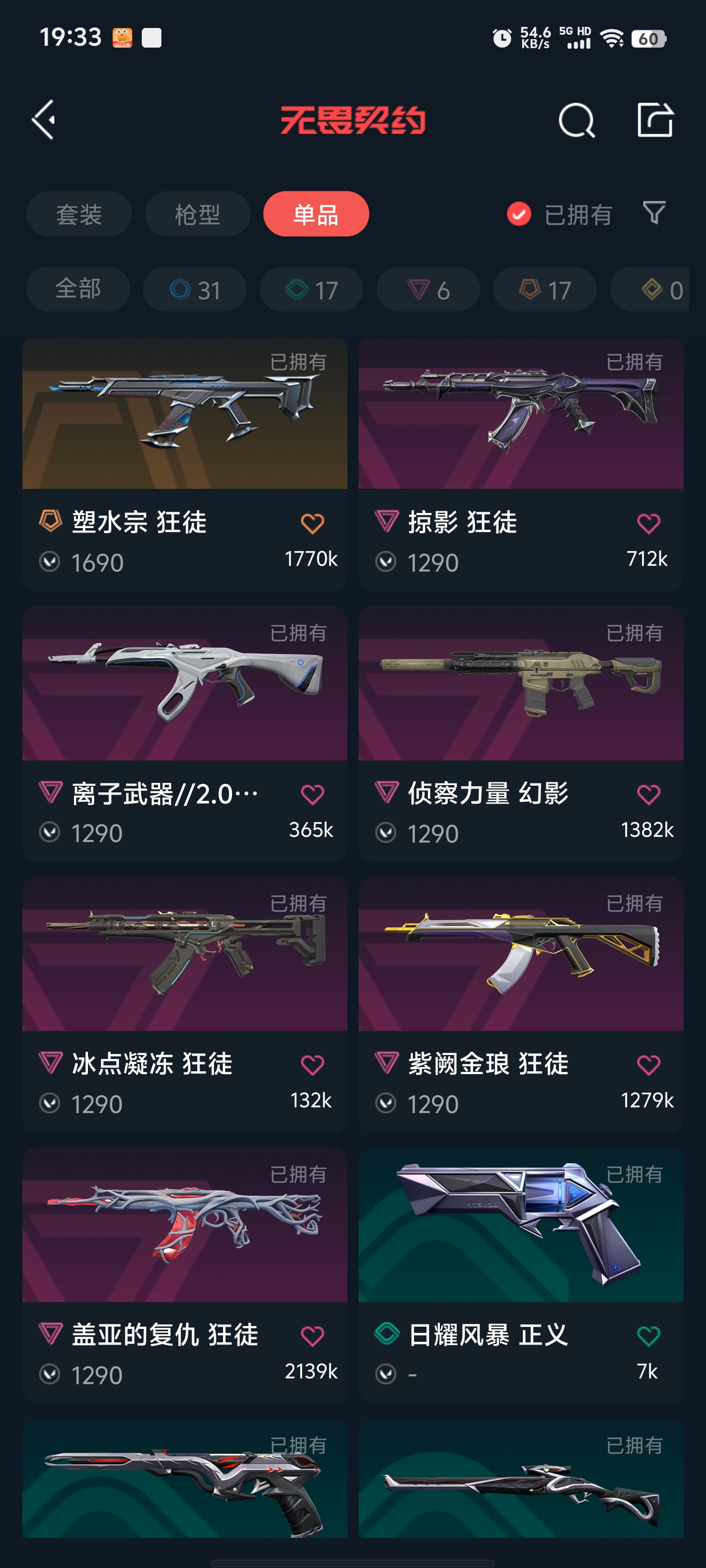Toggle the 已拥有 checkbox
The width and height of the screenshot is (706, 1568).
(x=519, y=214)
